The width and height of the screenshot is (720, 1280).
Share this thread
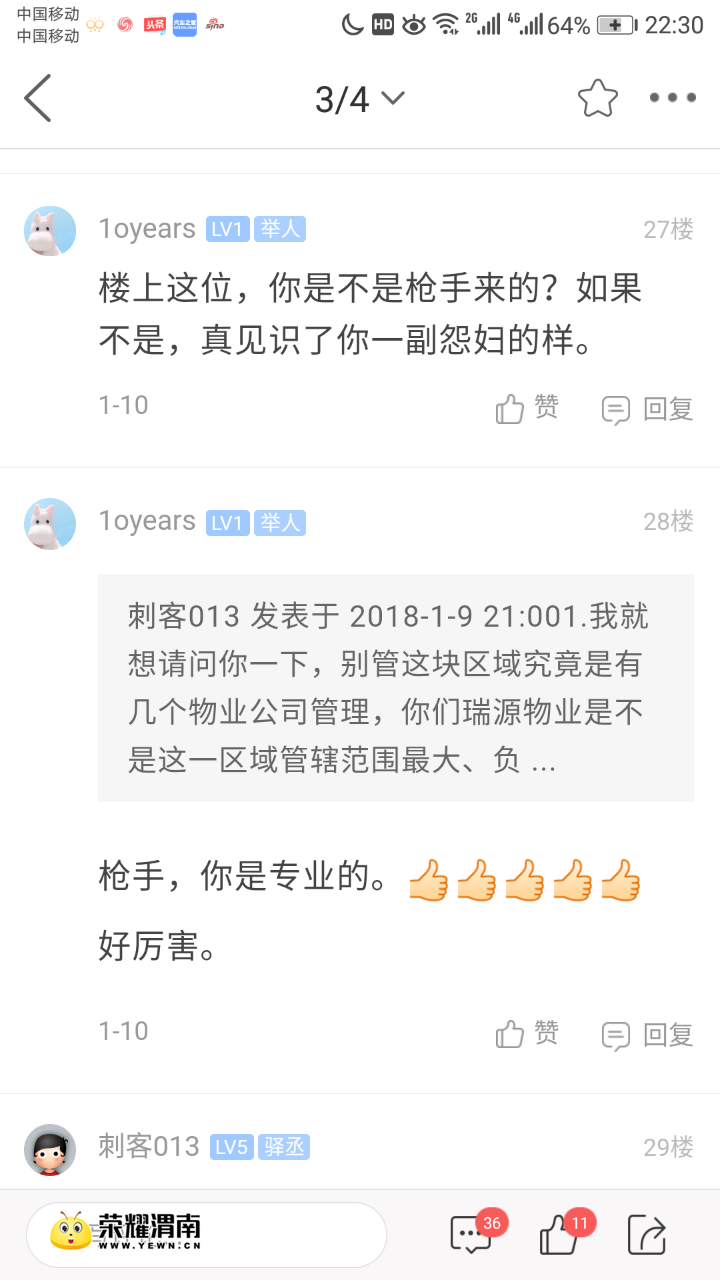click(647, 1235)
